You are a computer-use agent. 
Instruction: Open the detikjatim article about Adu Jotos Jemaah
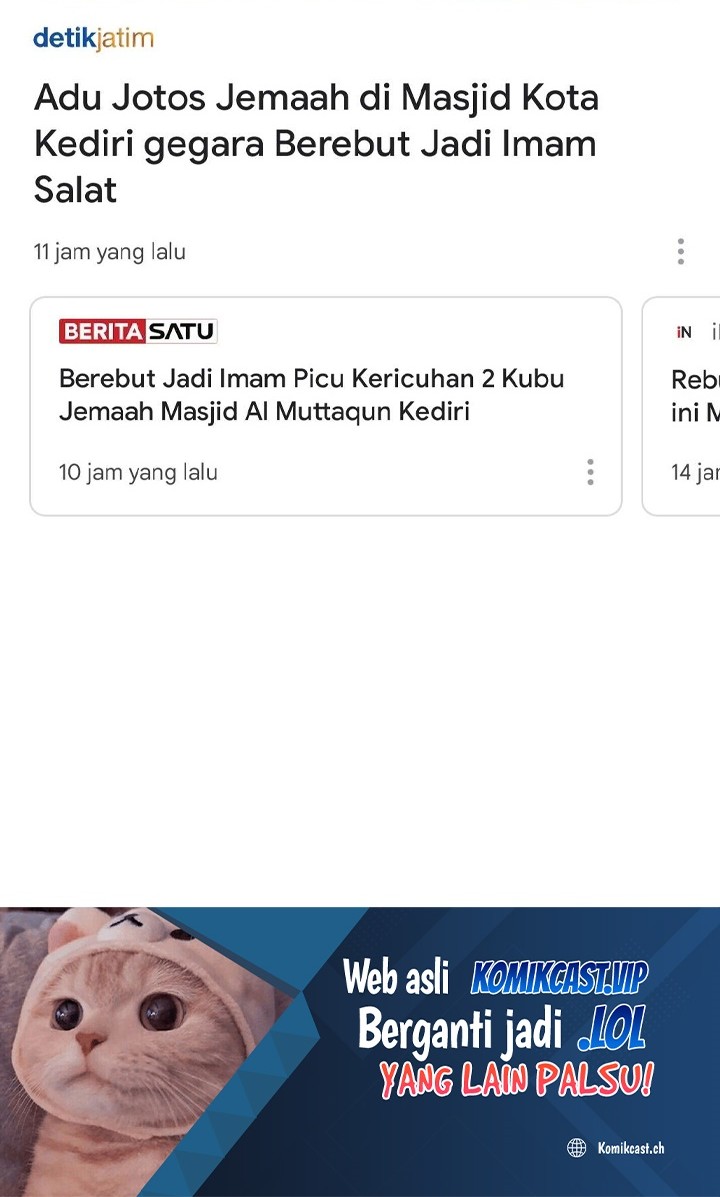click(316, 143)
